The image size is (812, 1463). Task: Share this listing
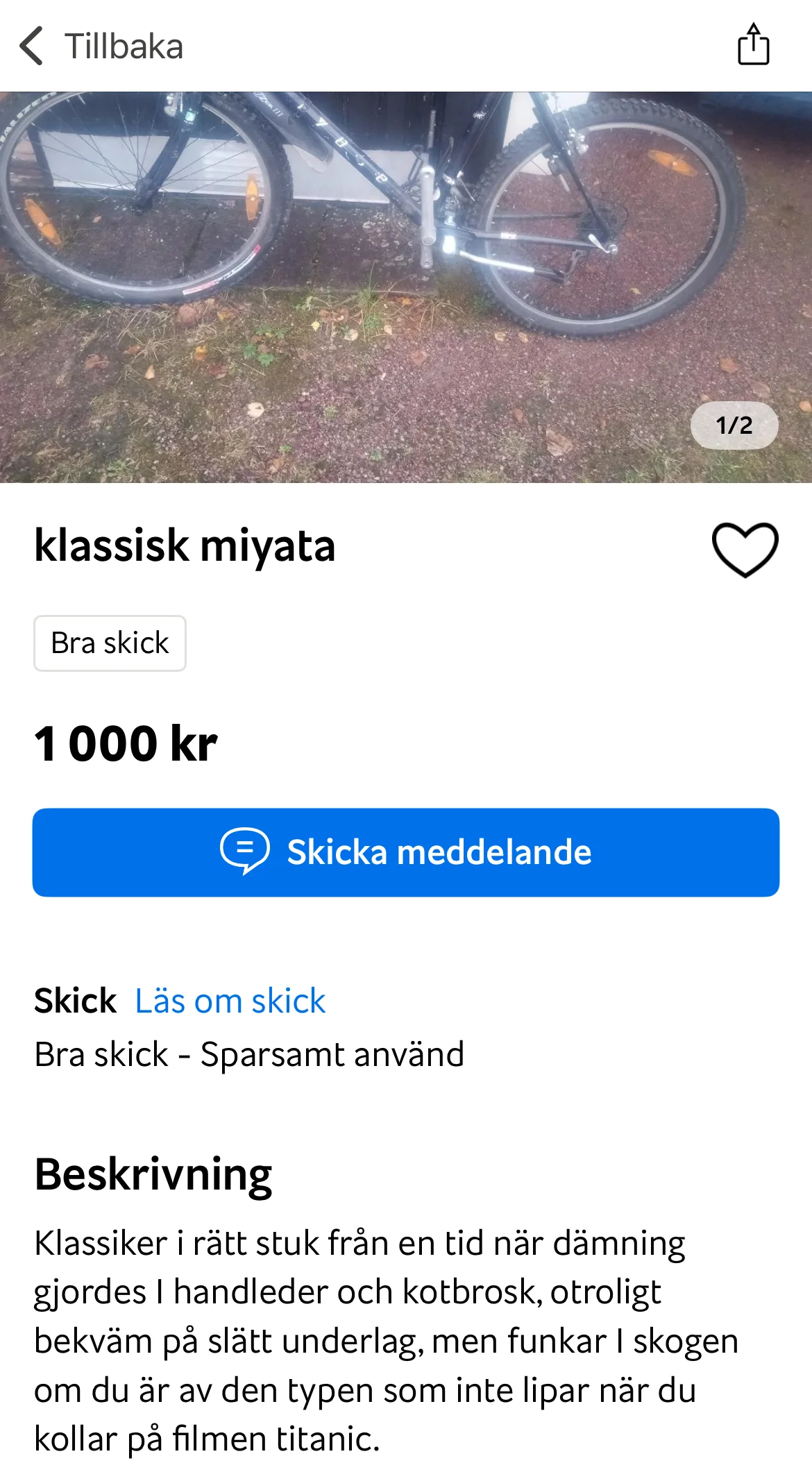pyautogui.click(x=753, y=45)
